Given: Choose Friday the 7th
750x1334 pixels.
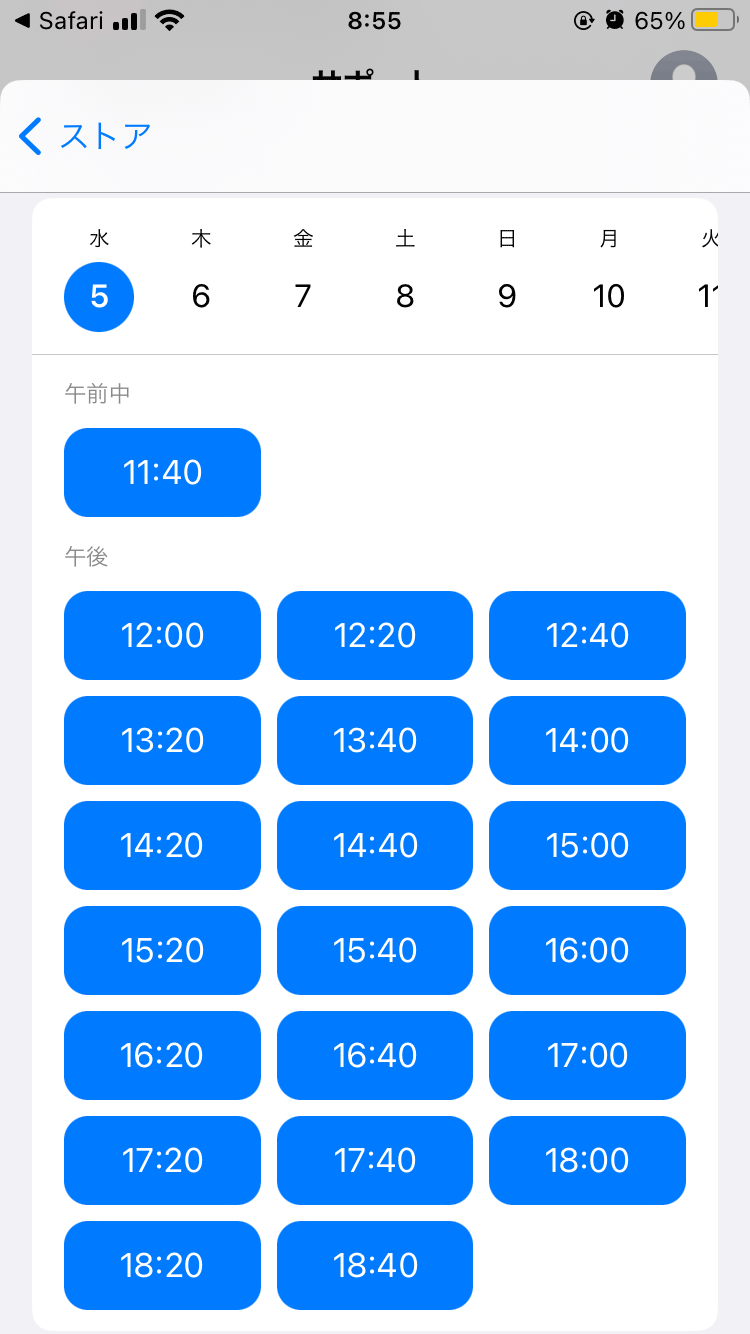Looking at the screenshot, I should 303,296.
